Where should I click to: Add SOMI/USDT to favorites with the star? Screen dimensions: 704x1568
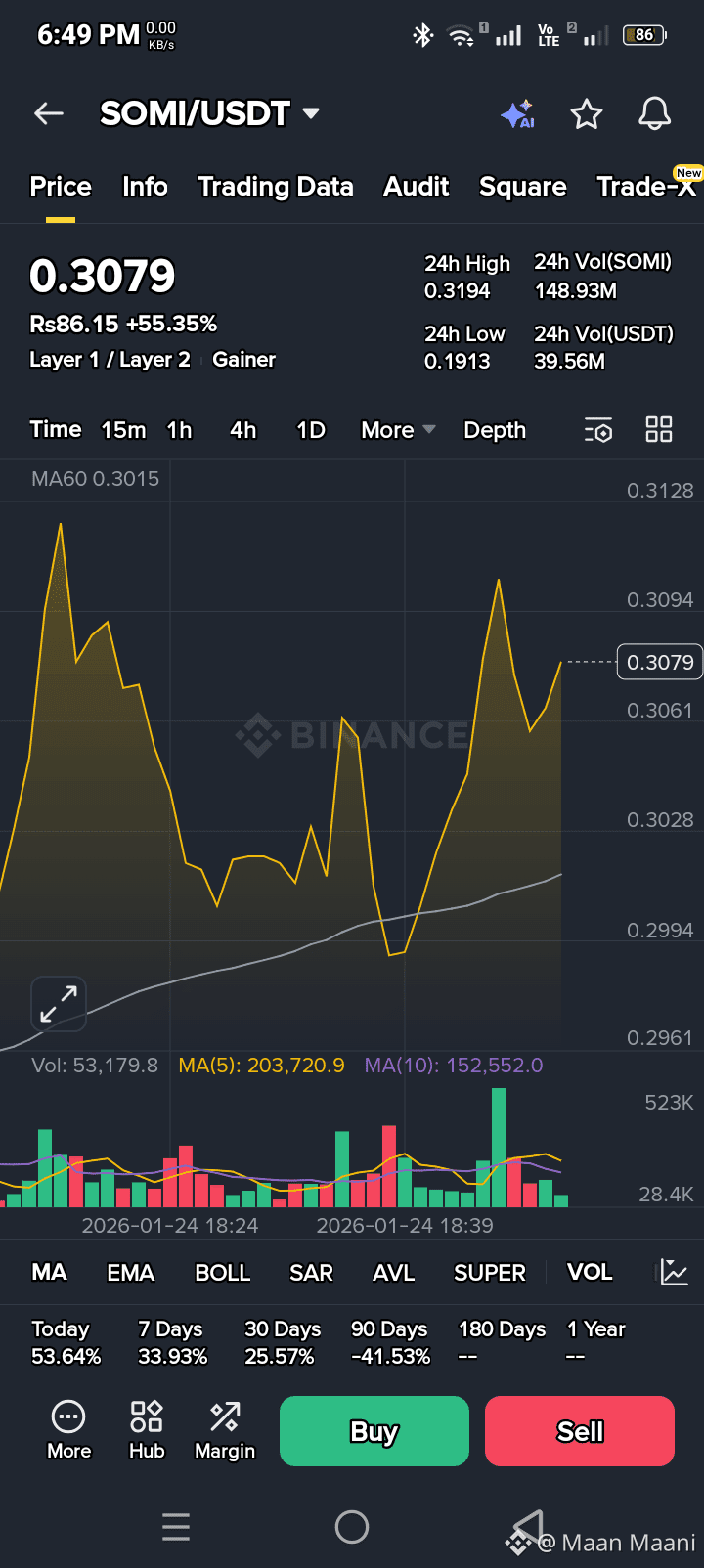pos(587,114)
